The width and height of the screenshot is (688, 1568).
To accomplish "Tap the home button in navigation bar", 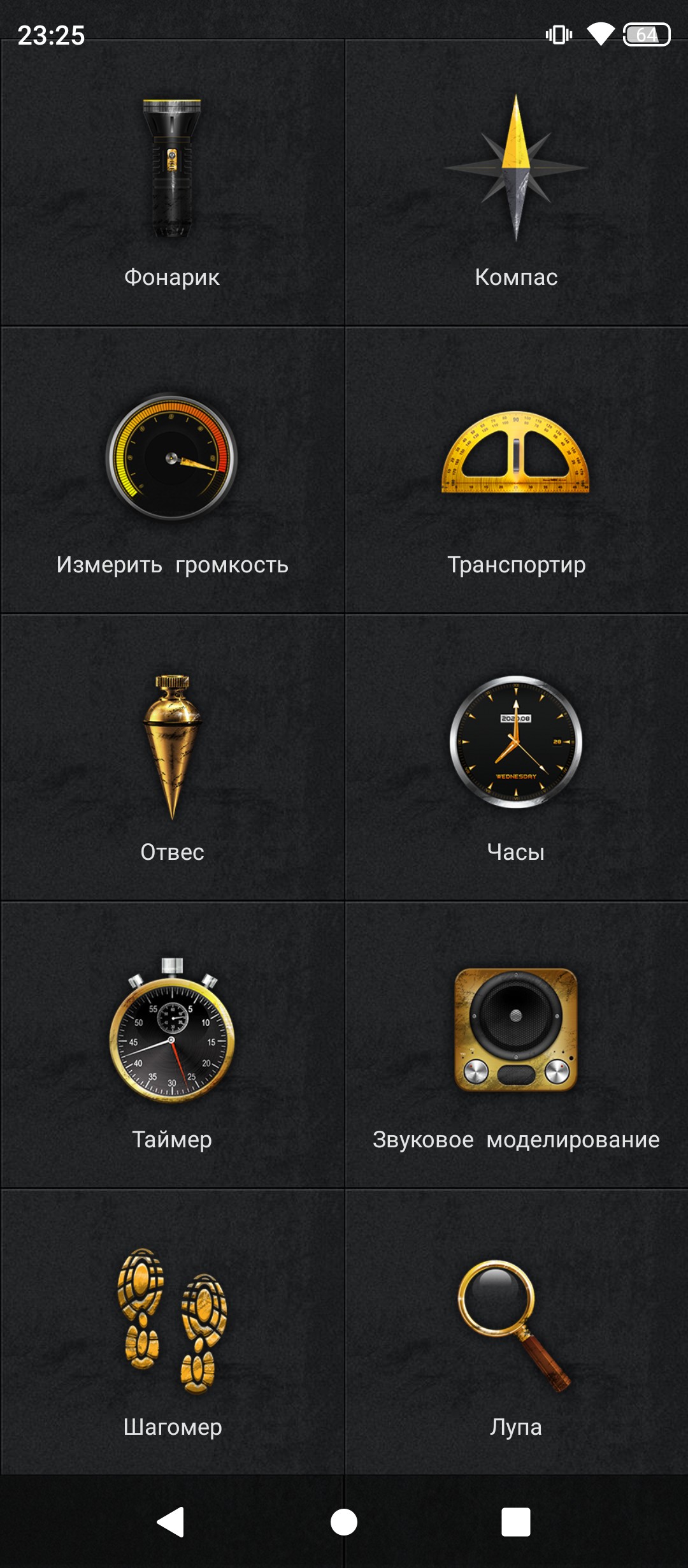I will pyautogui.click(x=344, y=1522).
